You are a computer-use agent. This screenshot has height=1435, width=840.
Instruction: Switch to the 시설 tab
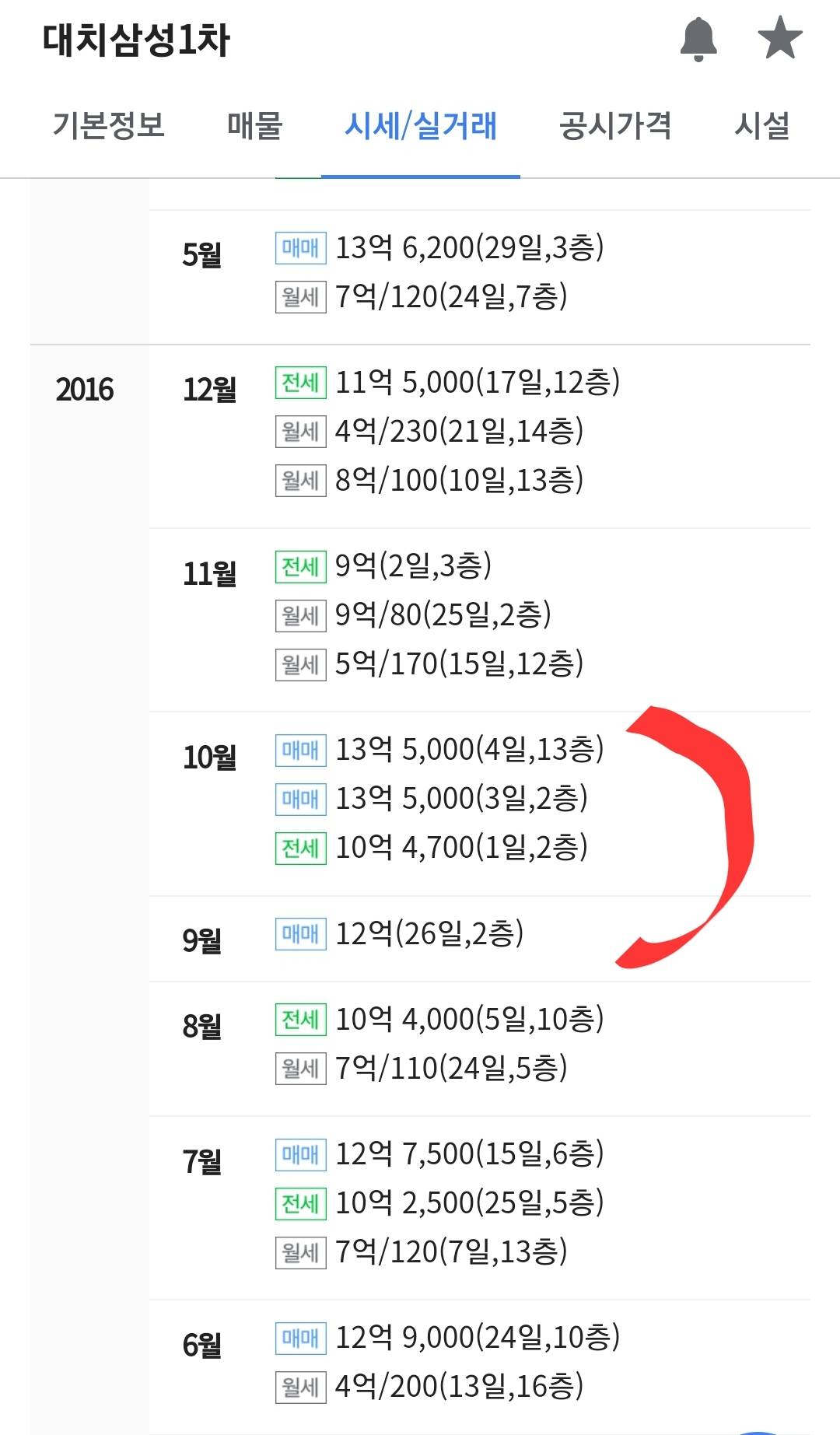click(761, 125)
